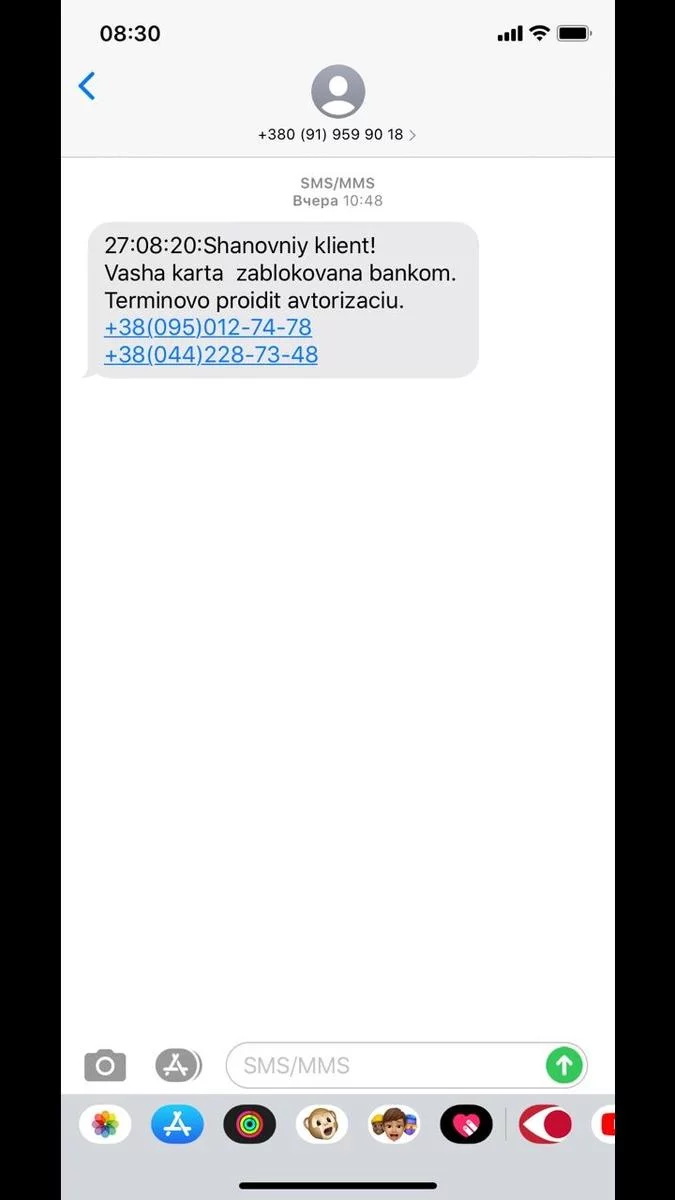Call the linked number +38(095)012-74-78
The image size is (675, 1200).
[x=208, y=327]
